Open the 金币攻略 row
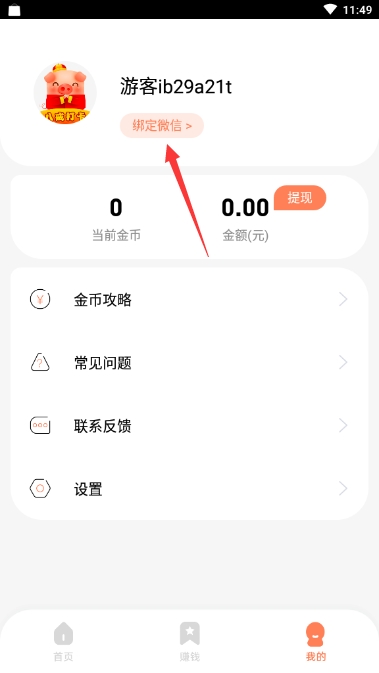Viewport: 379px width, 673px height. [189, 300]
